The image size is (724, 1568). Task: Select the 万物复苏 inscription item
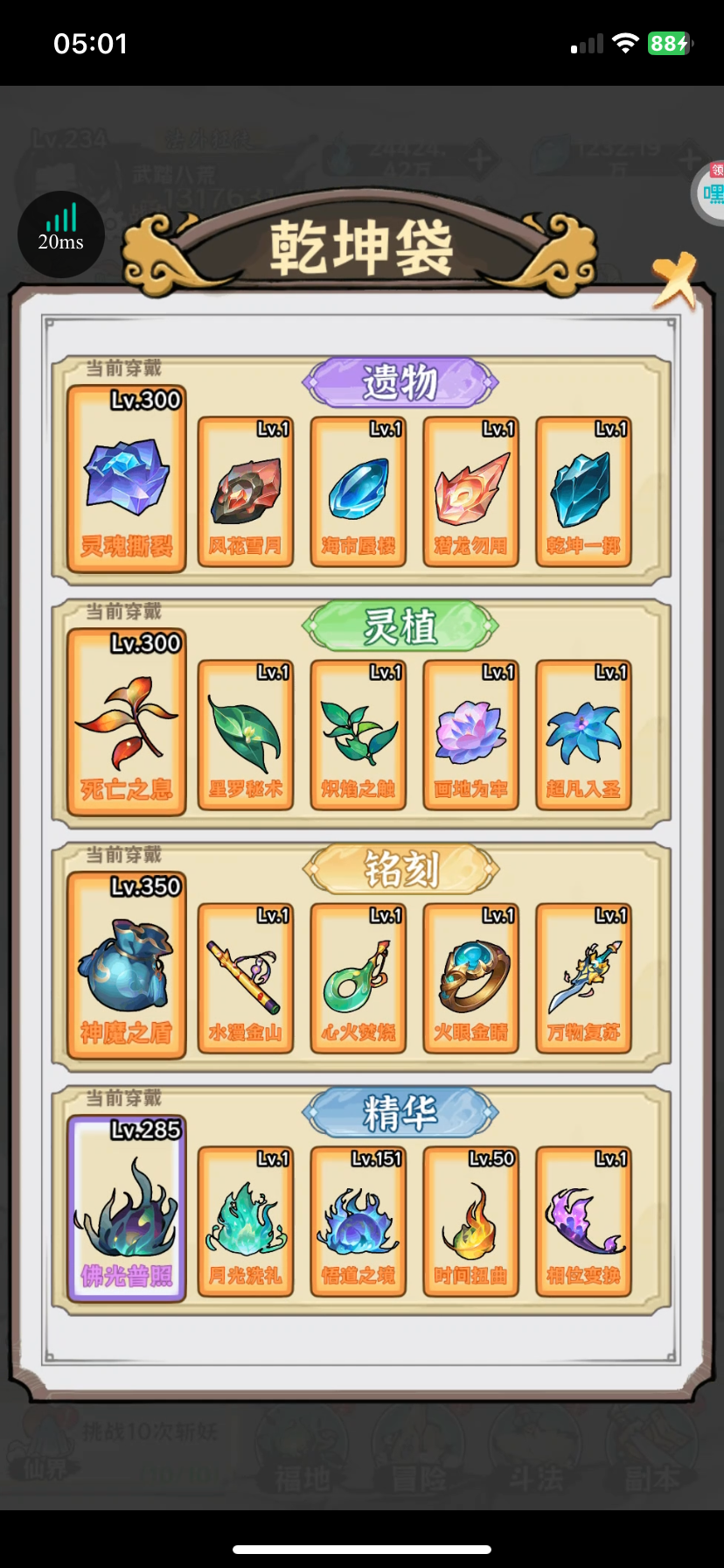(x=583, y=978)
